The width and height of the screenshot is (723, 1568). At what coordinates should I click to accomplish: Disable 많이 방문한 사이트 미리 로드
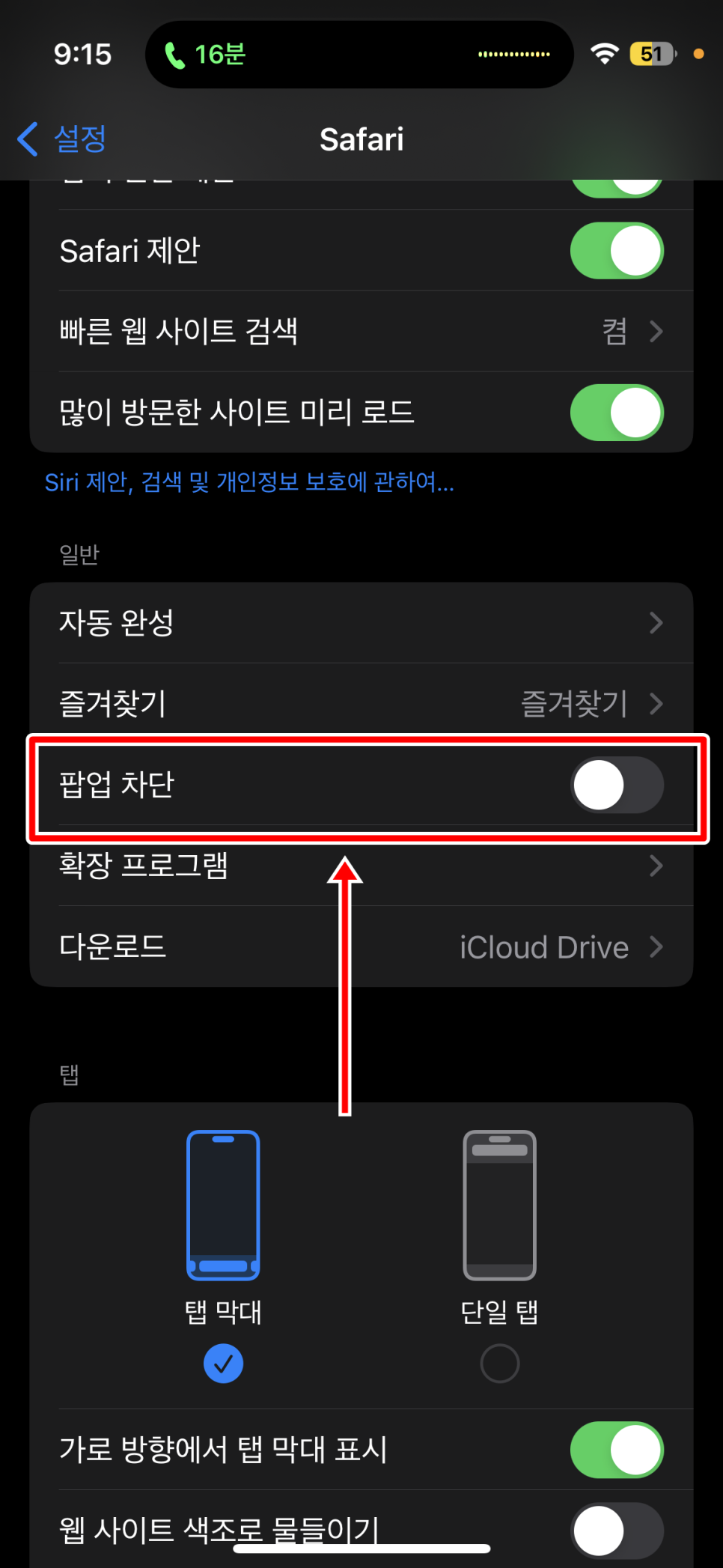point(617,413)
